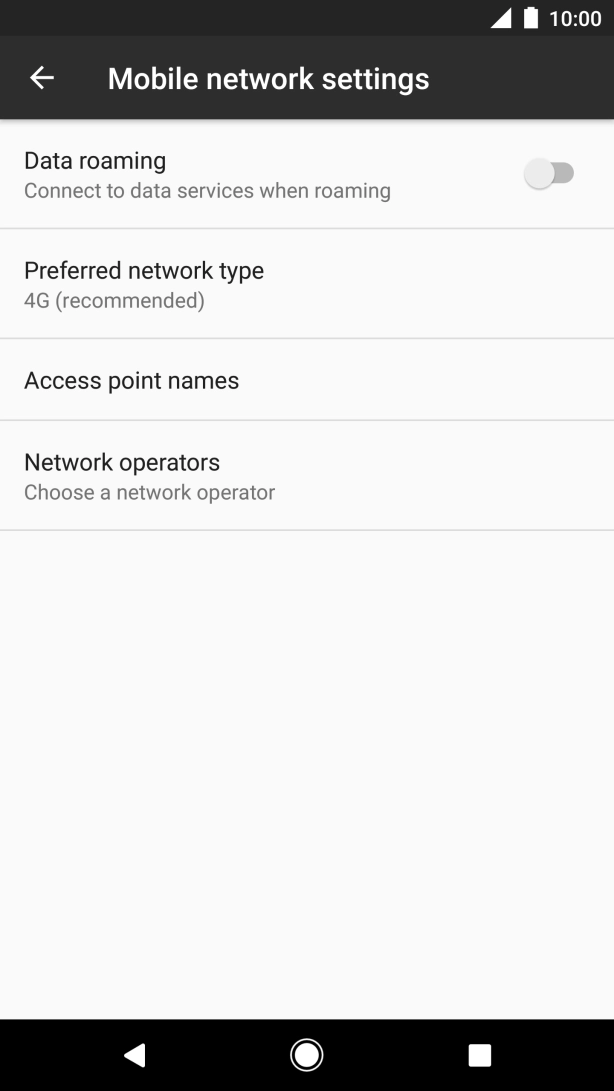614x1091 pixels.
Task: Open Preferred network type setting
Action: (307, 284)
